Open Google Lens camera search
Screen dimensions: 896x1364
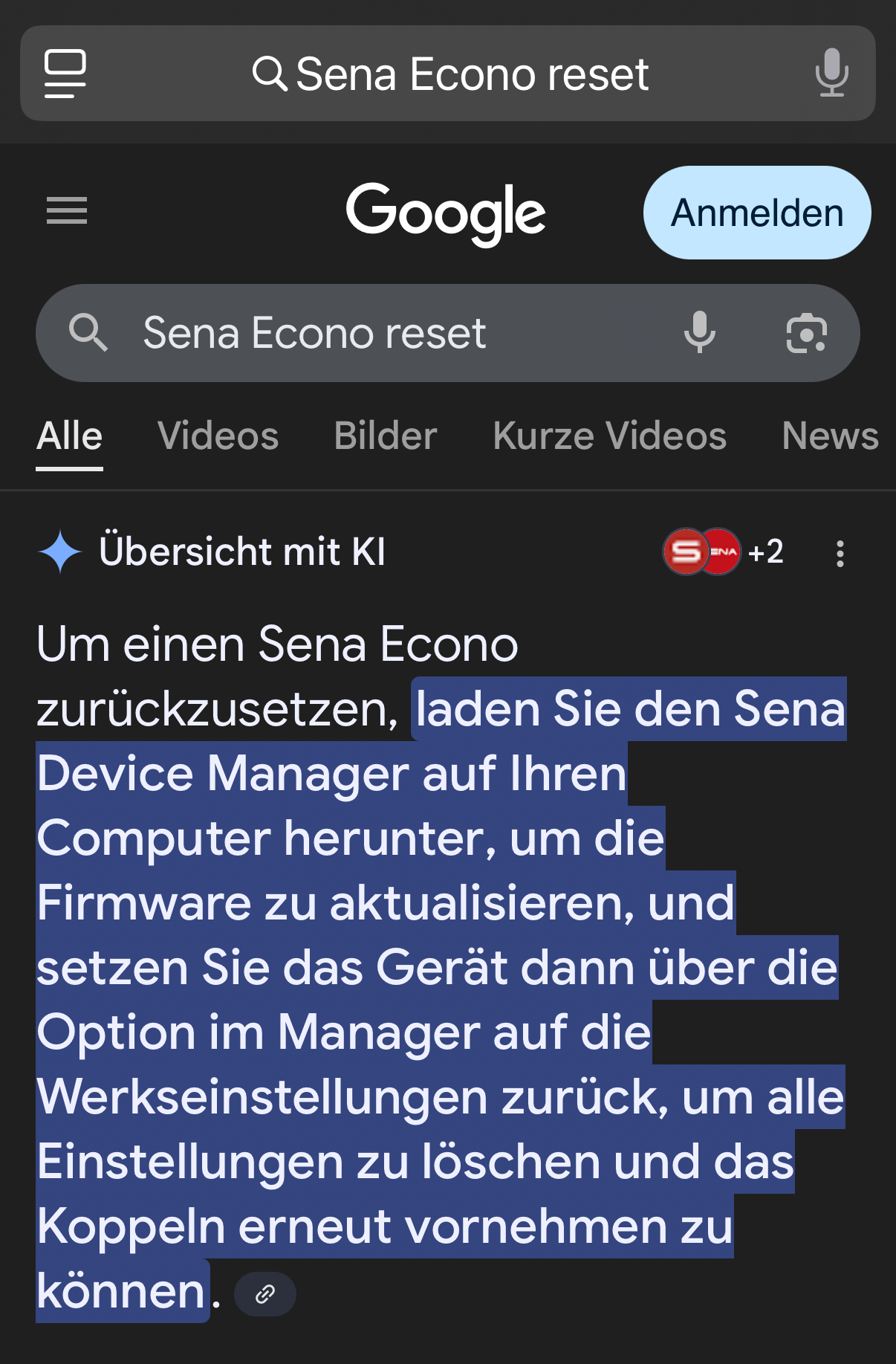806,333
